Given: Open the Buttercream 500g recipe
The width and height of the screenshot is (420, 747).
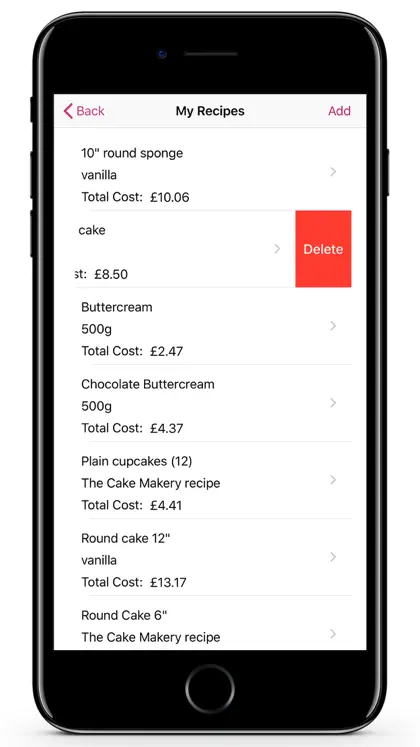Looking at the screenshot, I should coord(210,326).
